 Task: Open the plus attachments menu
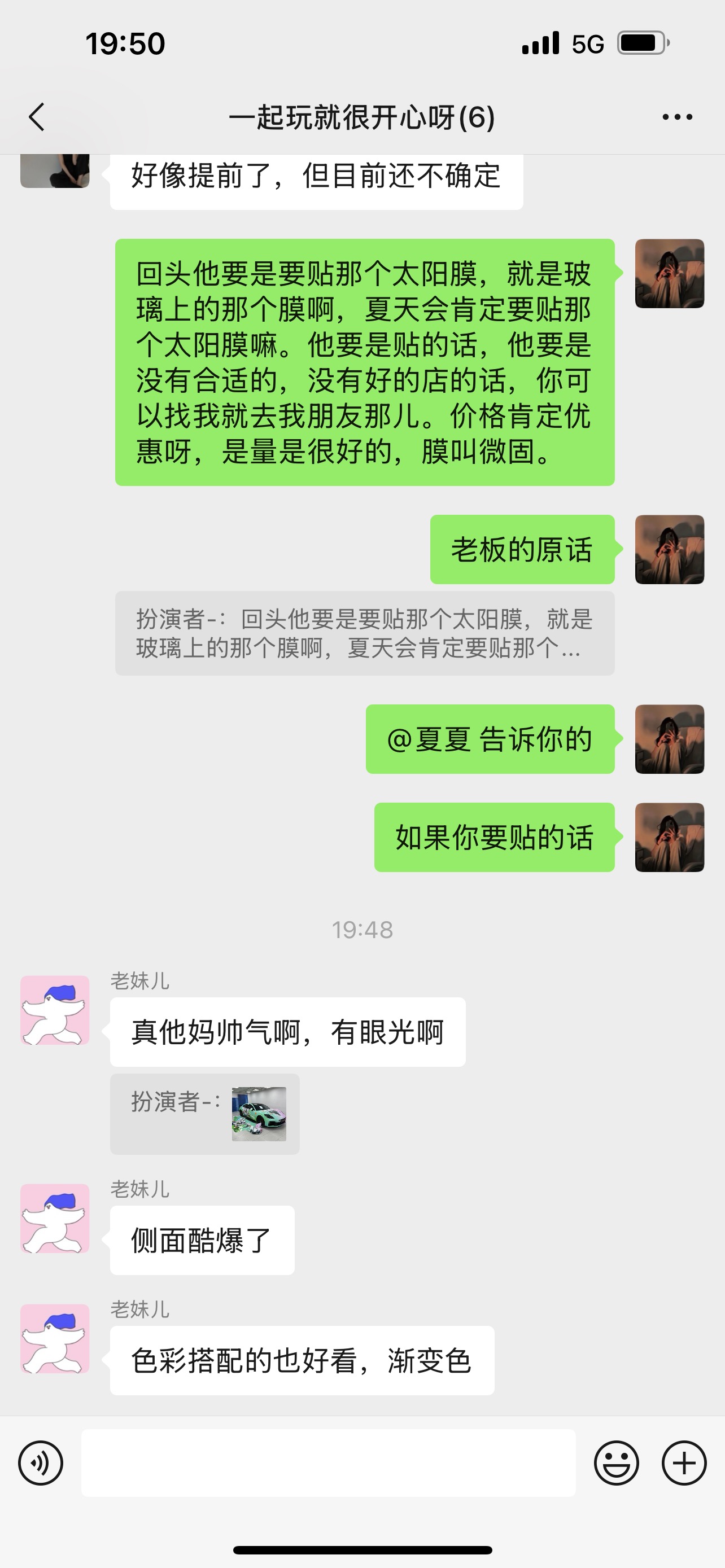coord(684,1462)
